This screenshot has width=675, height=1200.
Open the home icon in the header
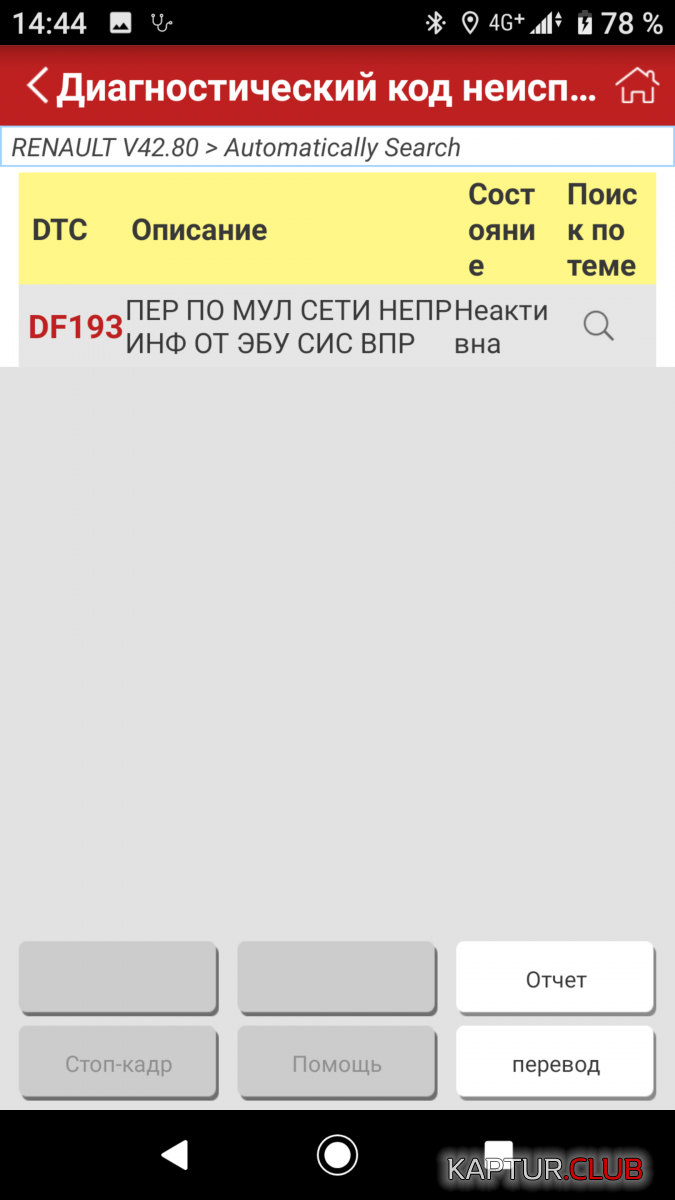point(637,86)
